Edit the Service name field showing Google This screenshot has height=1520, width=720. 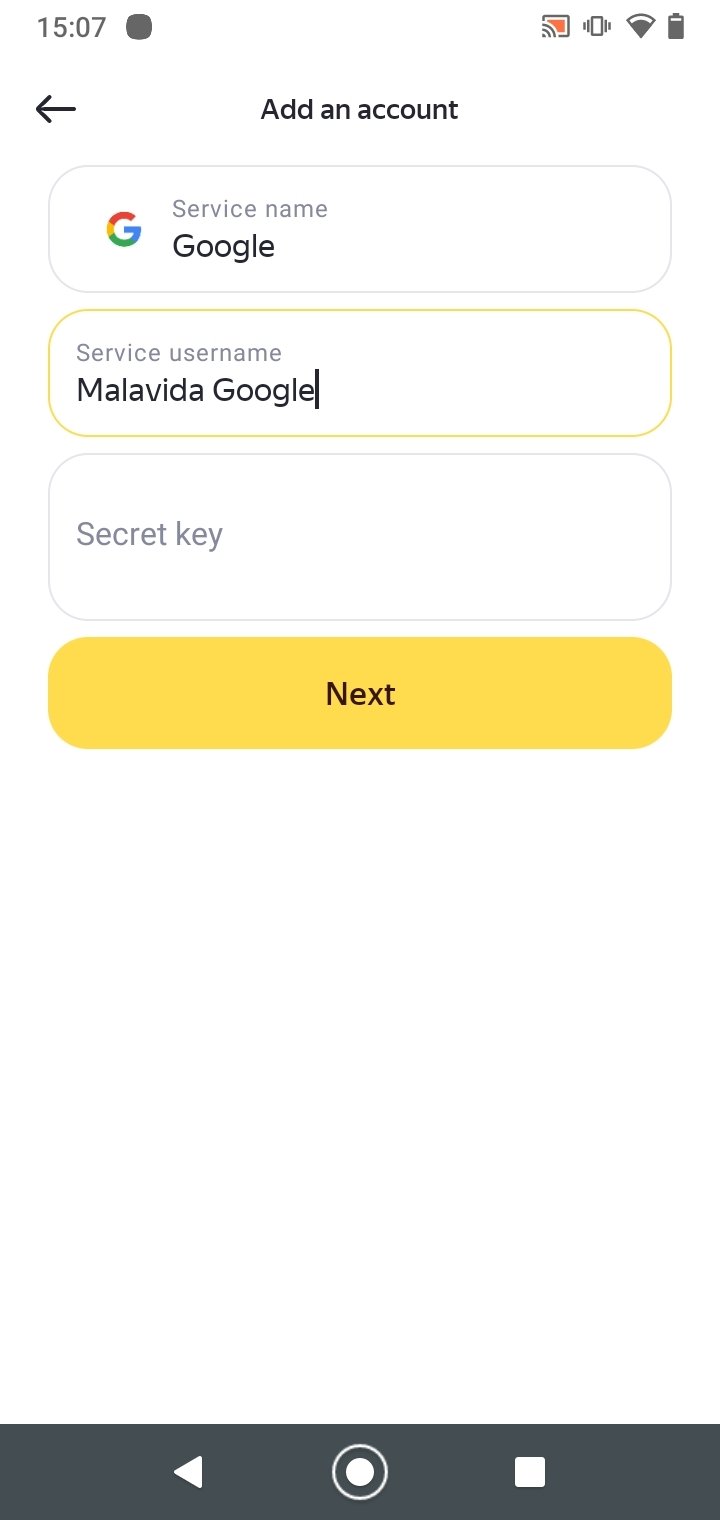pyautogui.click(x=360, y=229)
